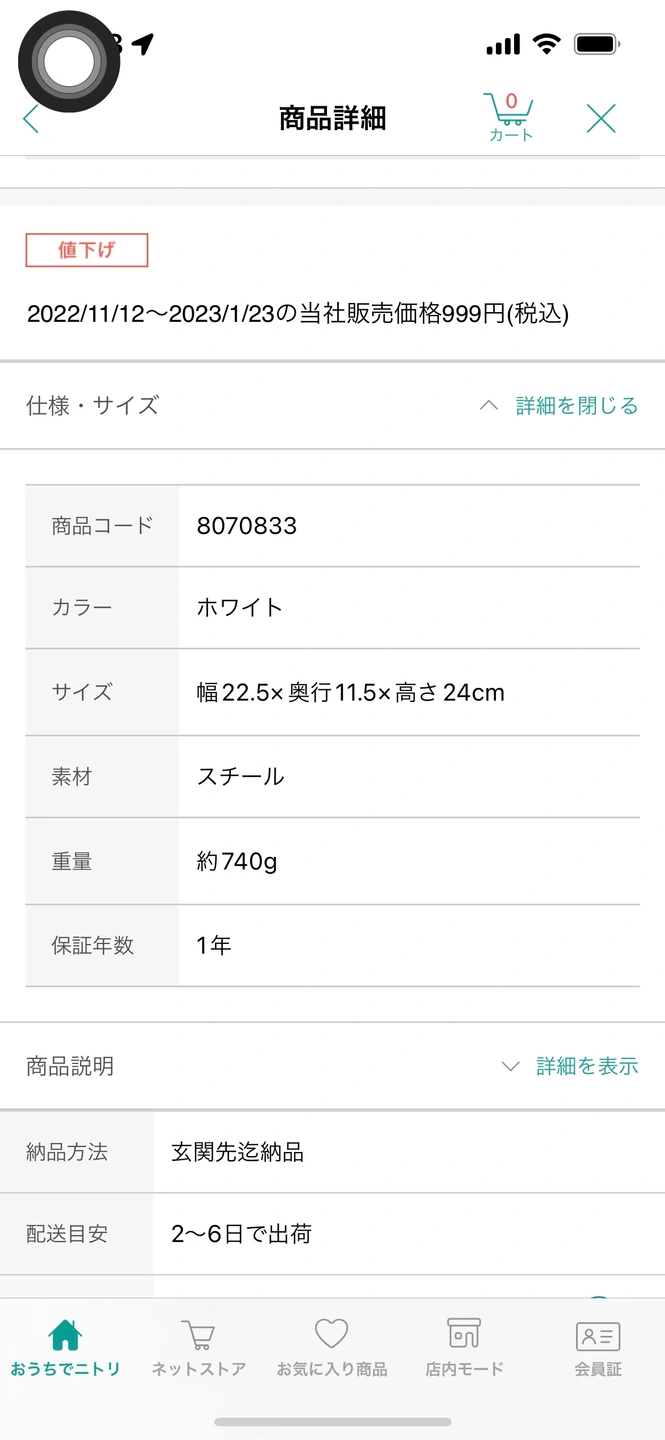Switch to the おうちでニトリ tab
Screen dimensions: 665x1440
[66, 1348]
